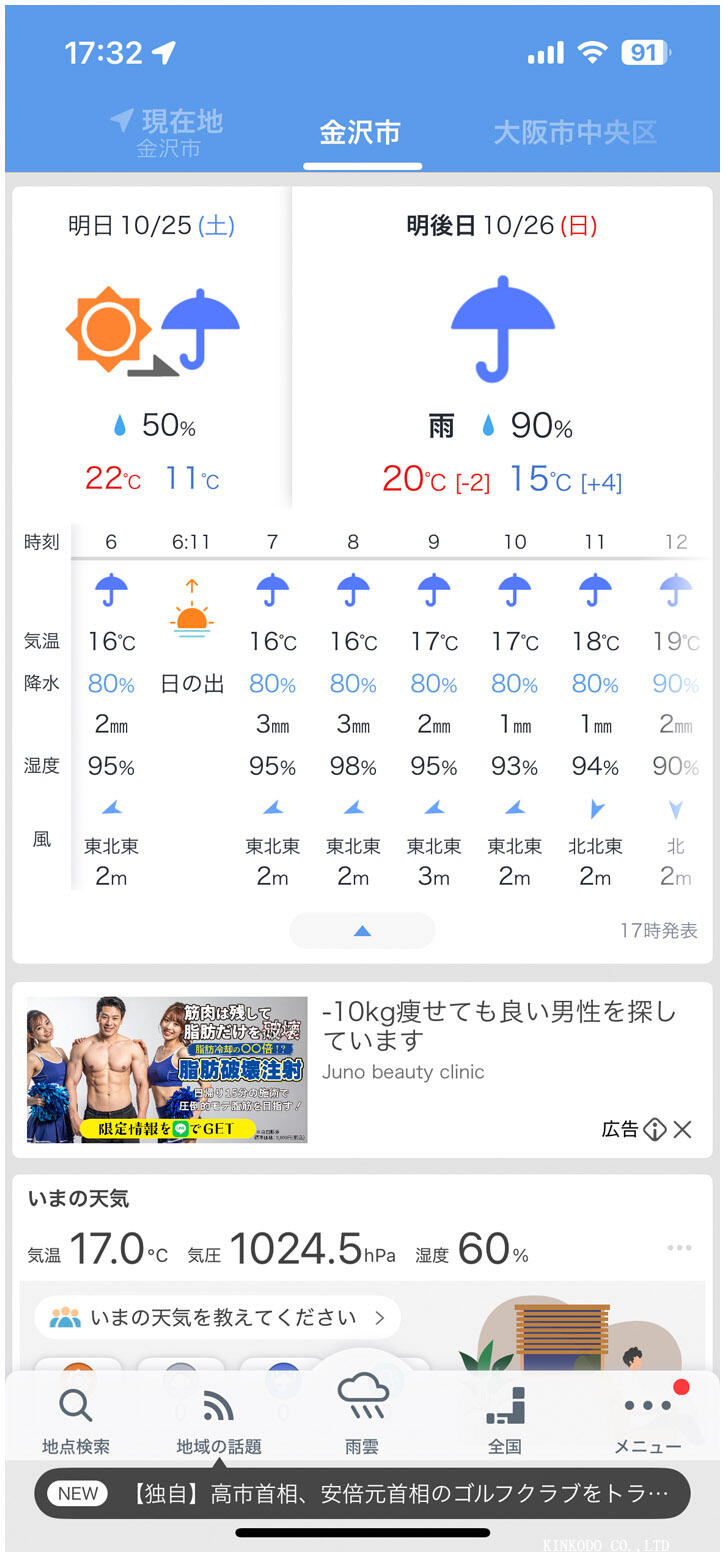Collapse the hourly forecast with the up arrow

coord(362,931)
